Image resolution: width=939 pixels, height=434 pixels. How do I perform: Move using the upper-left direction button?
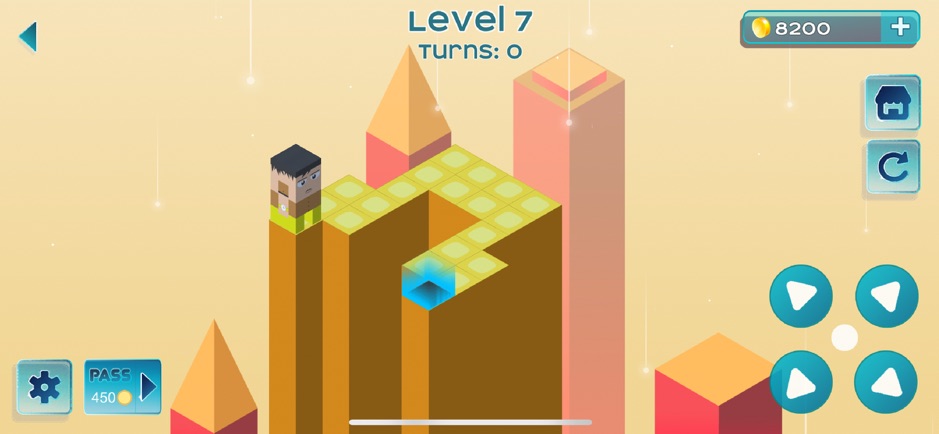(x=800, y=296)
